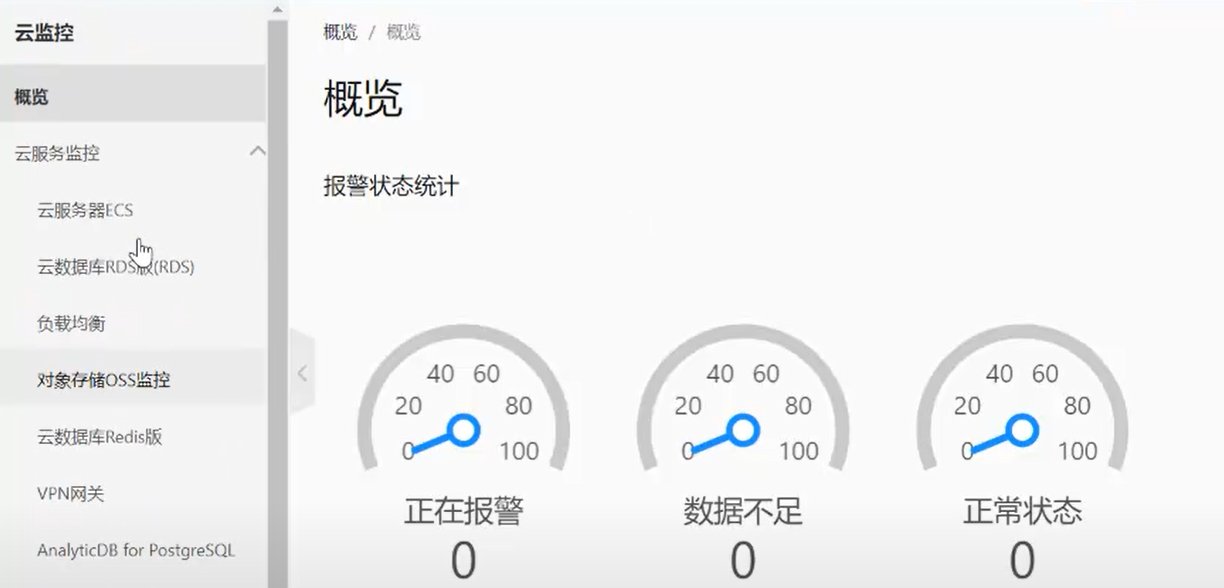The height and width of the screenshot is (588, 1224).
Task: Collapse the sidebar with the arrow handle
Action: pyautogui.click(x=301, y=373)
